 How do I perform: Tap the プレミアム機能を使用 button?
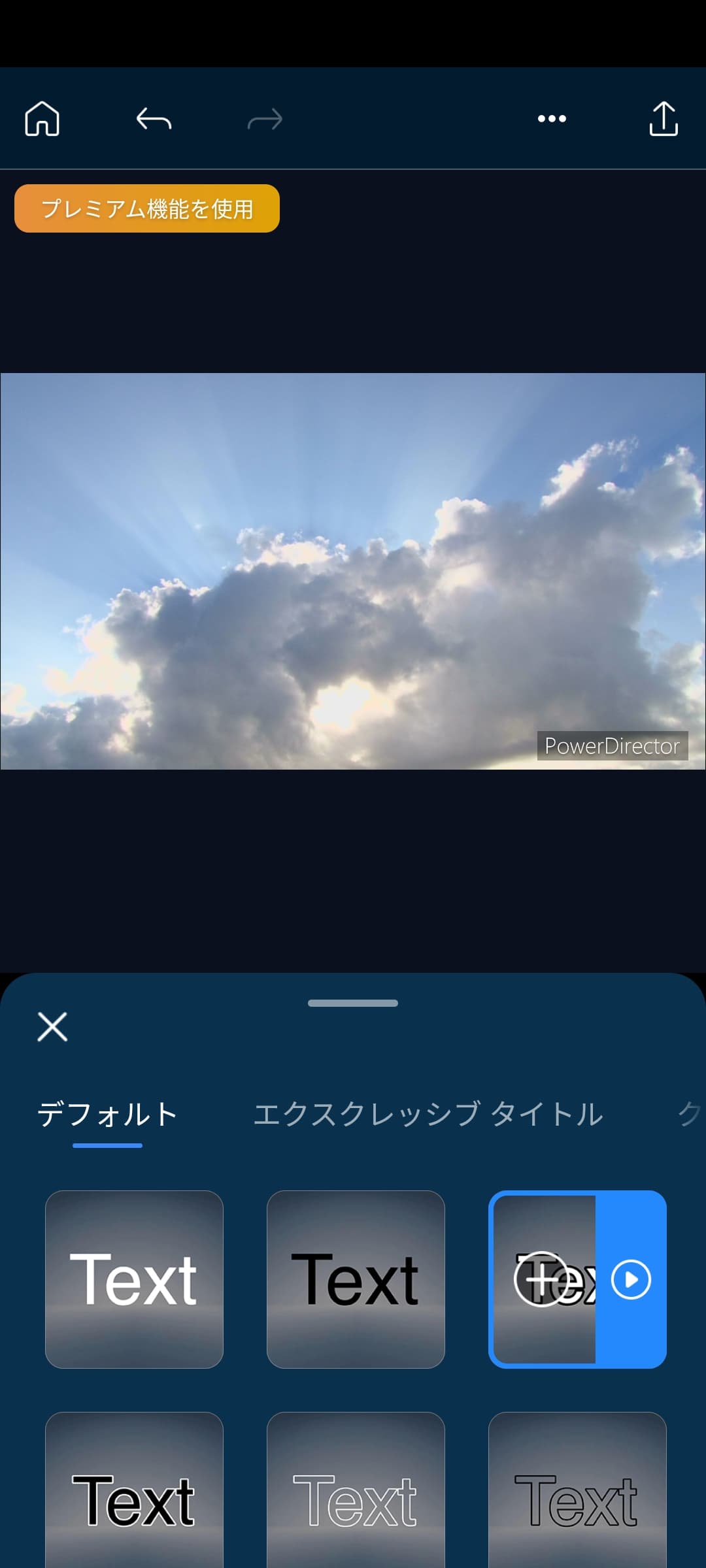(147, 208)
